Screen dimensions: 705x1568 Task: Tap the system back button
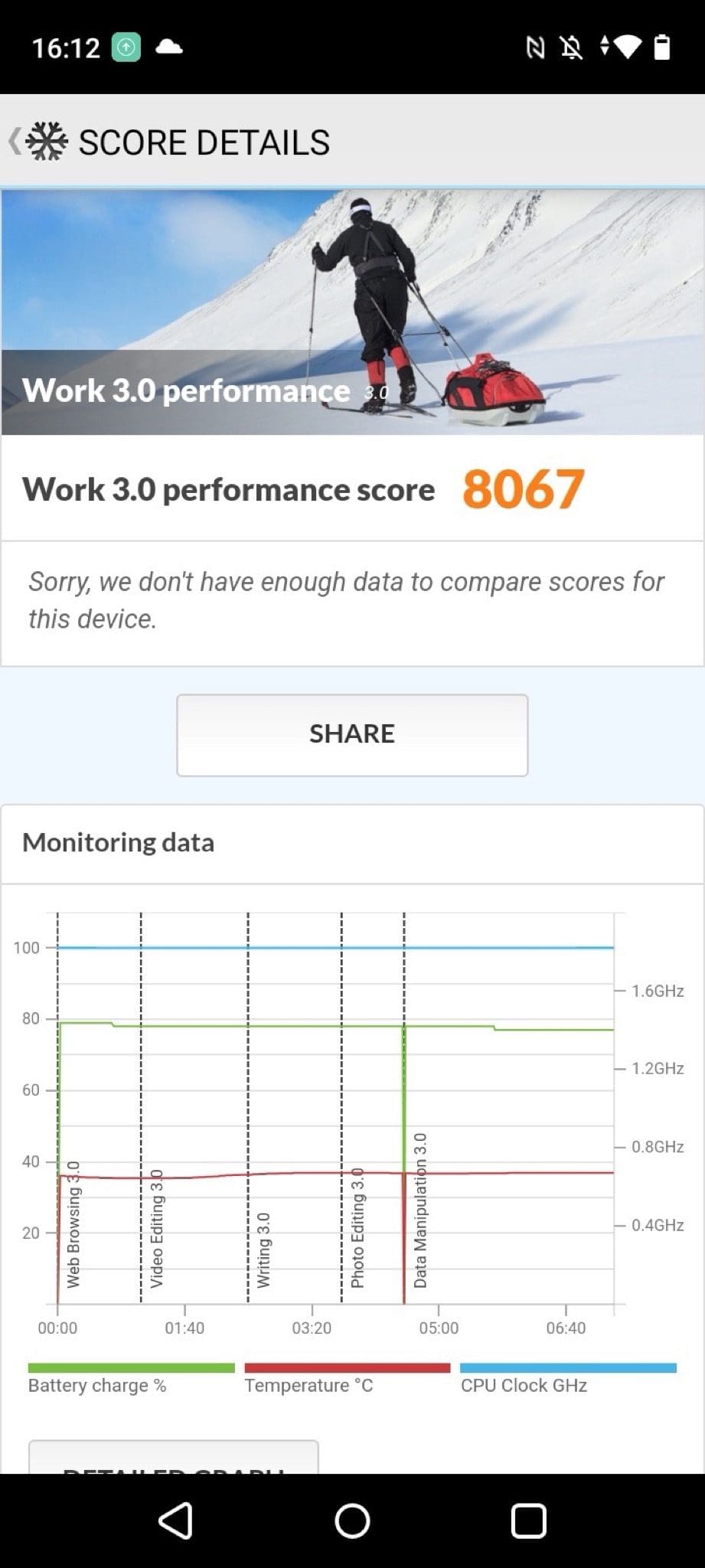tap(175, 1521)
